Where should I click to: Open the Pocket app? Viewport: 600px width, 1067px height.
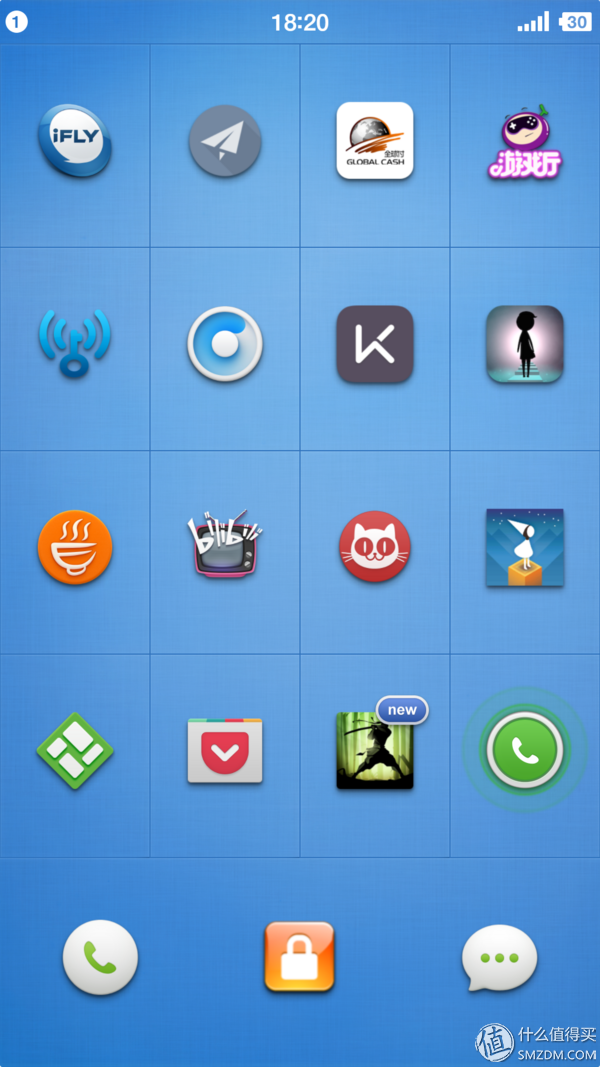(225, 750)
